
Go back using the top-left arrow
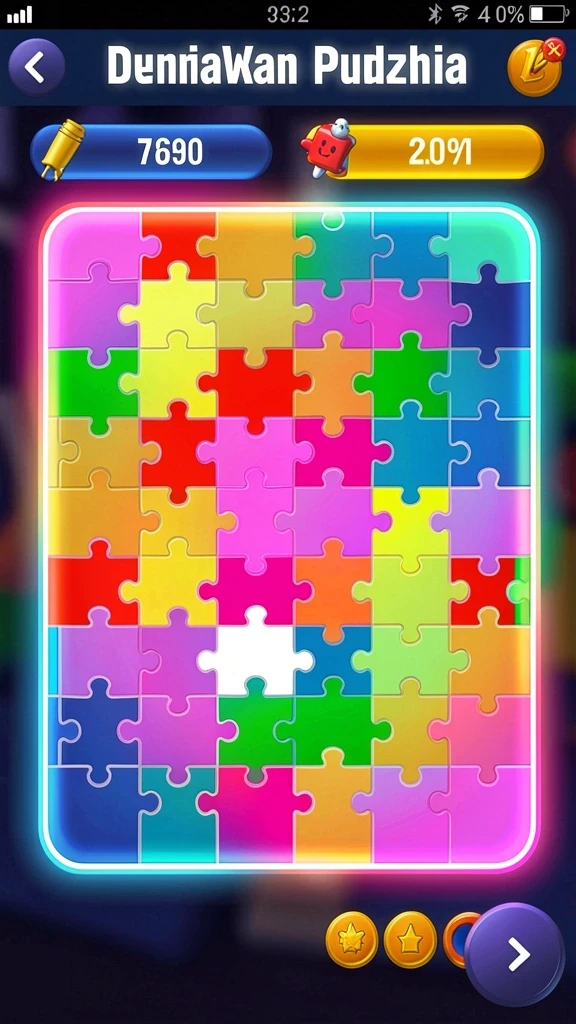(37, 67)
